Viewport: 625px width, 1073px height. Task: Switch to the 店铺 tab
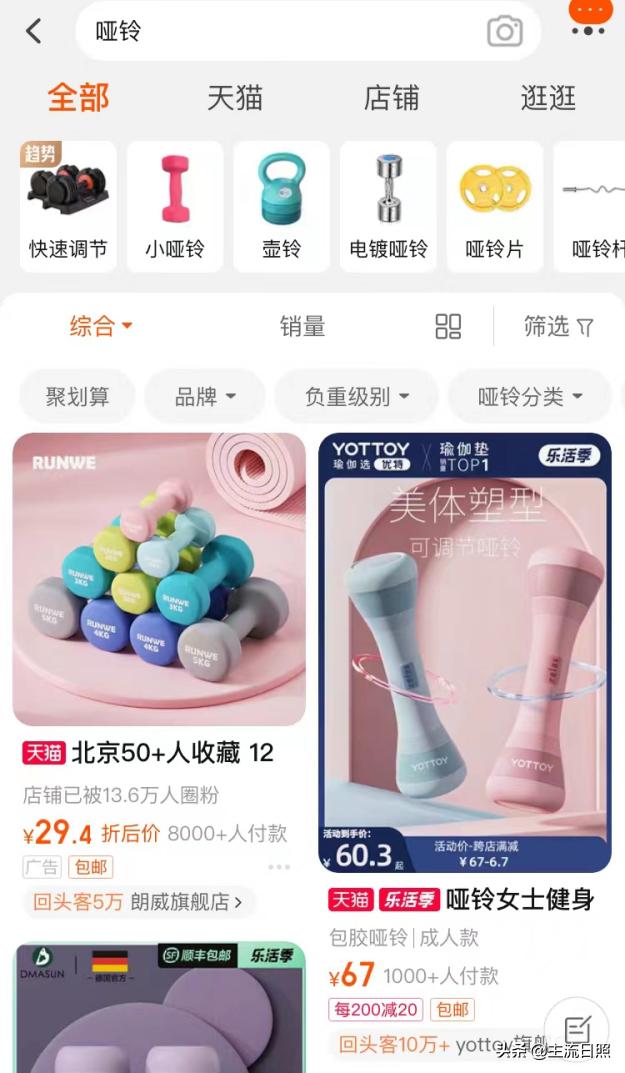(391, 98)
